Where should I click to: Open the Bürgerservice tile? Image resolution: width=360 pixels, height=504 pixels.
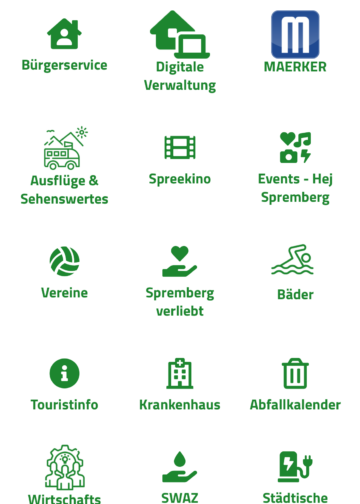pos(64,46)
